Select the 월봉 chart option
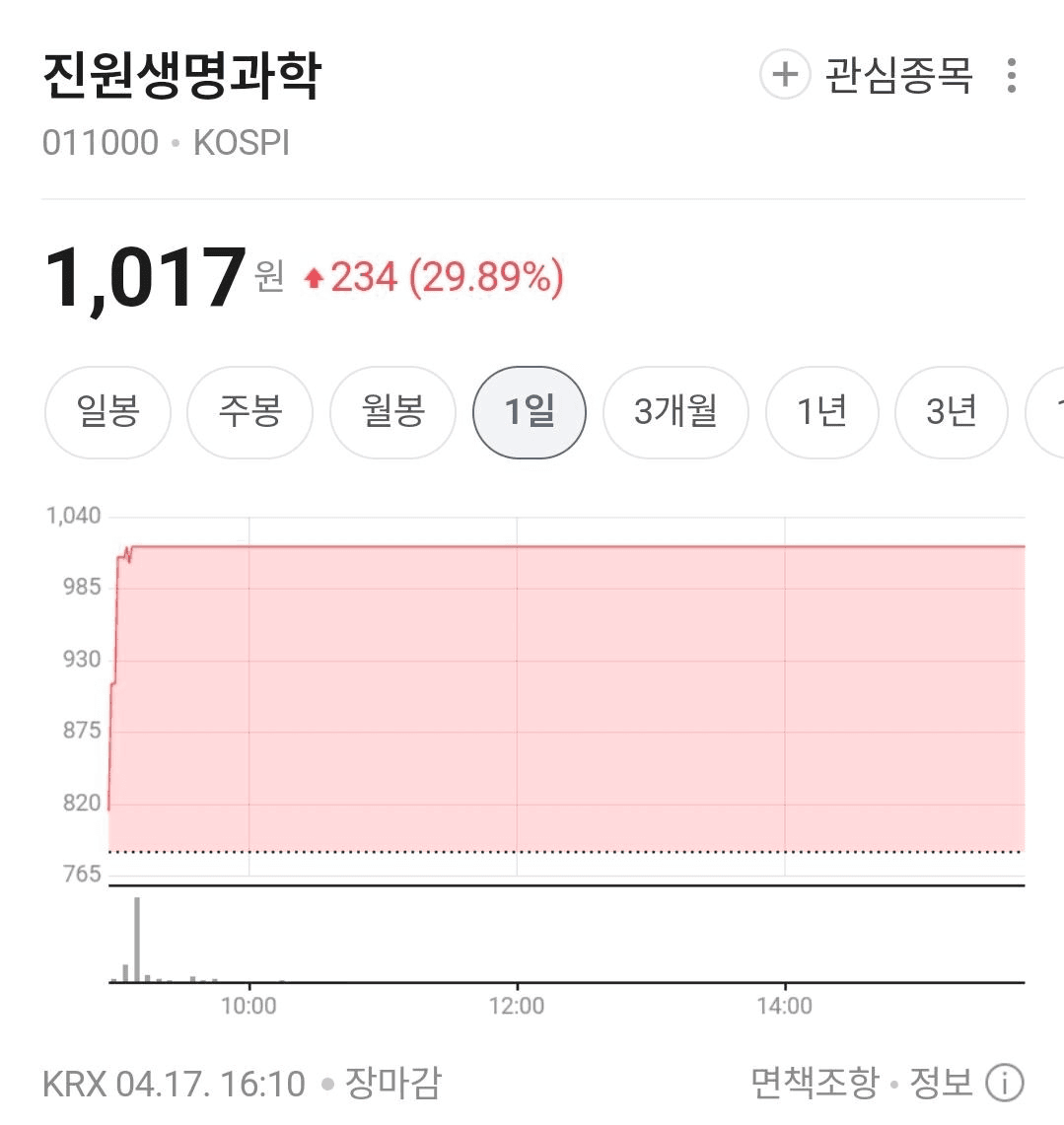The image size is (1064, 1125). tap(392, 412)
